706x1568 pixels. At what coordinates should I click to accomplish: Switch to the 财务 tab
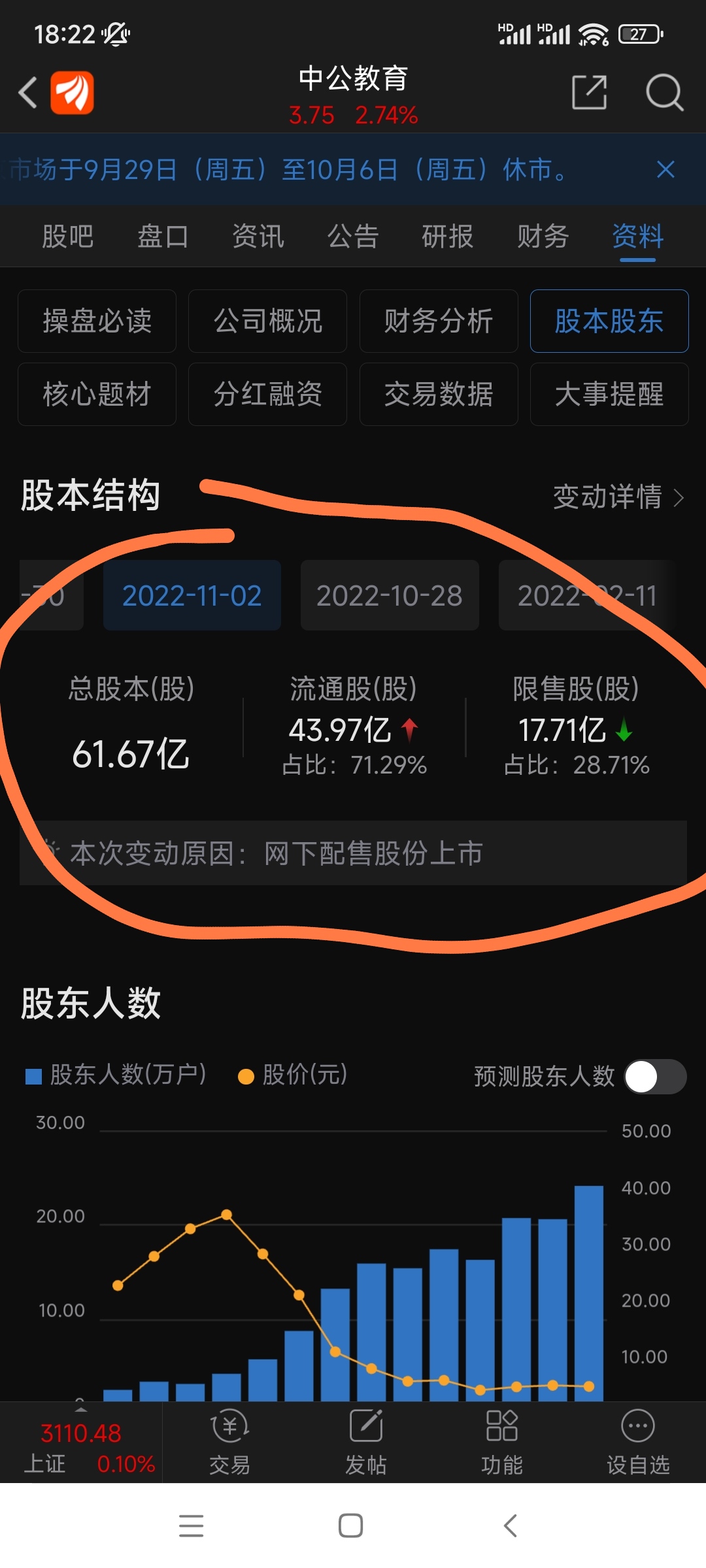542,237
